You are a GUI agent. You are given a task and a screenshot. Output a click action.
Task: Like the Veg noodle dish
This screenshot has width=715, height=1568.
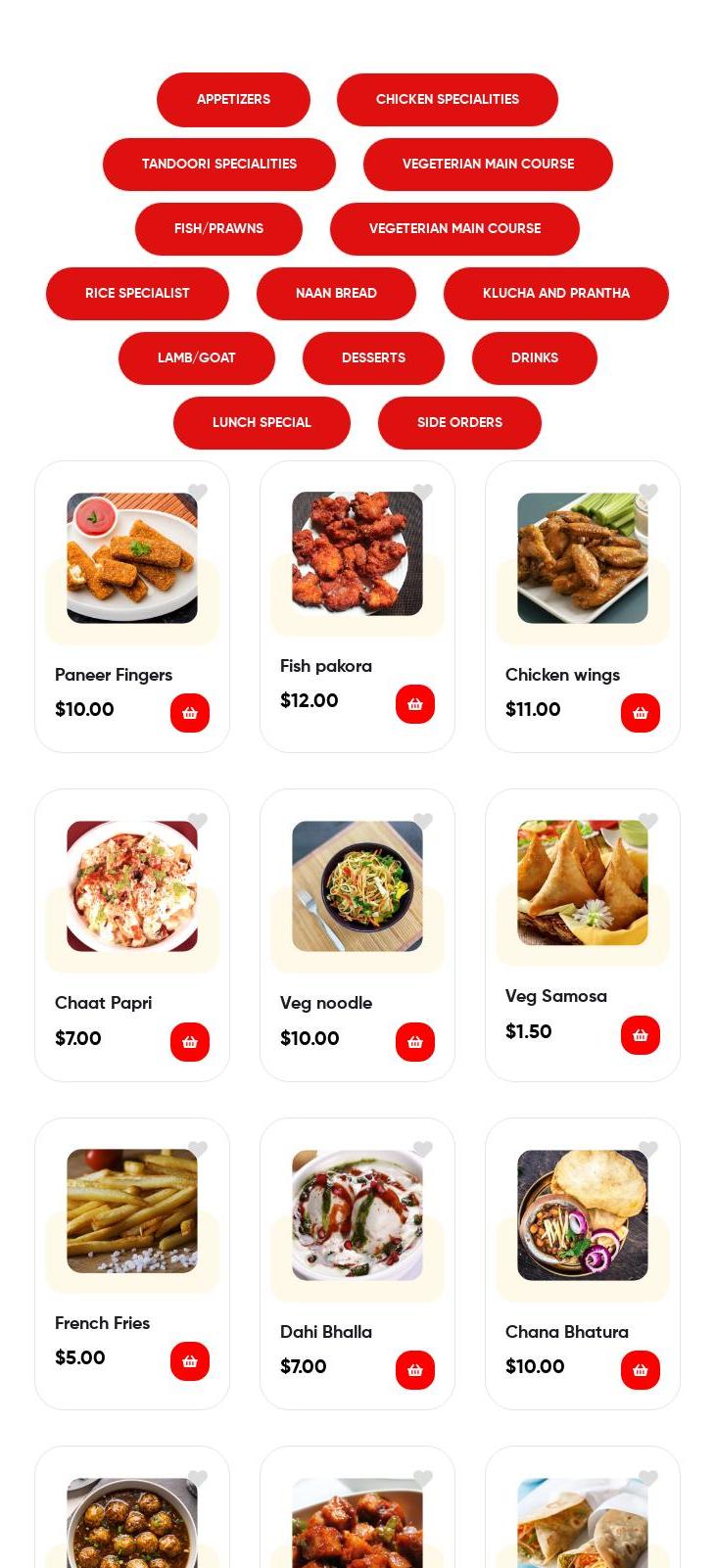tap(422, 822)
